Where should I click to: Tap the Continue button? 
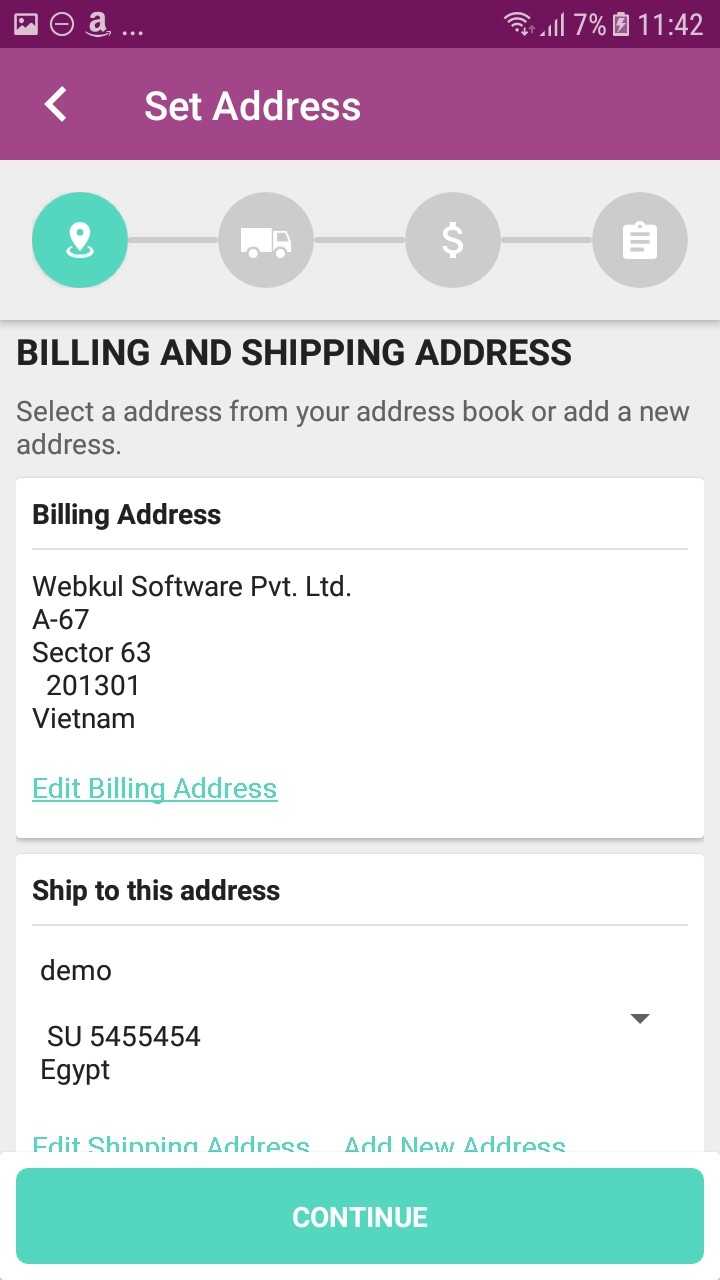click(360, 1216)
